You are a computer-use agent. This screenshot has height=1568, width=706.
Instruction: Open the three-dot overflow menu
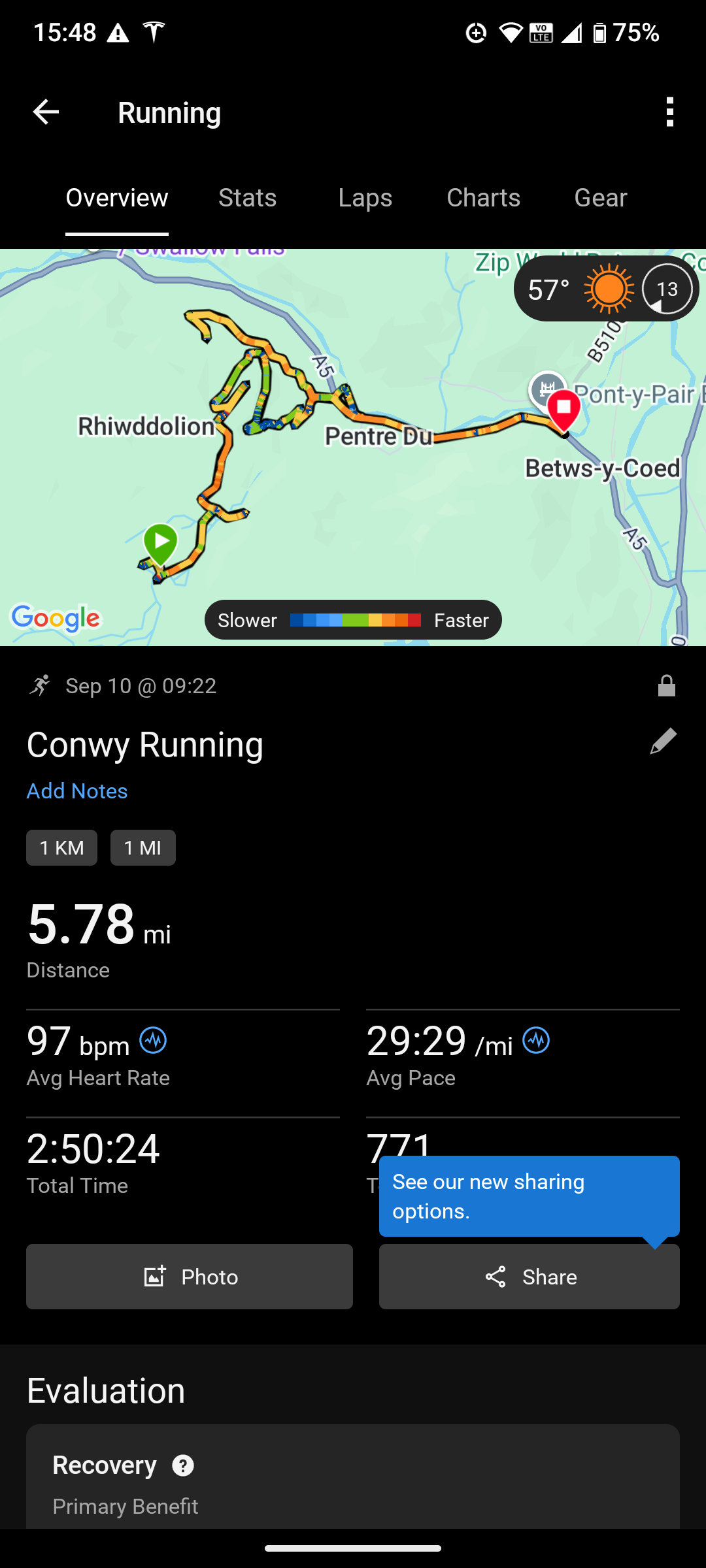tap(669, 112)
